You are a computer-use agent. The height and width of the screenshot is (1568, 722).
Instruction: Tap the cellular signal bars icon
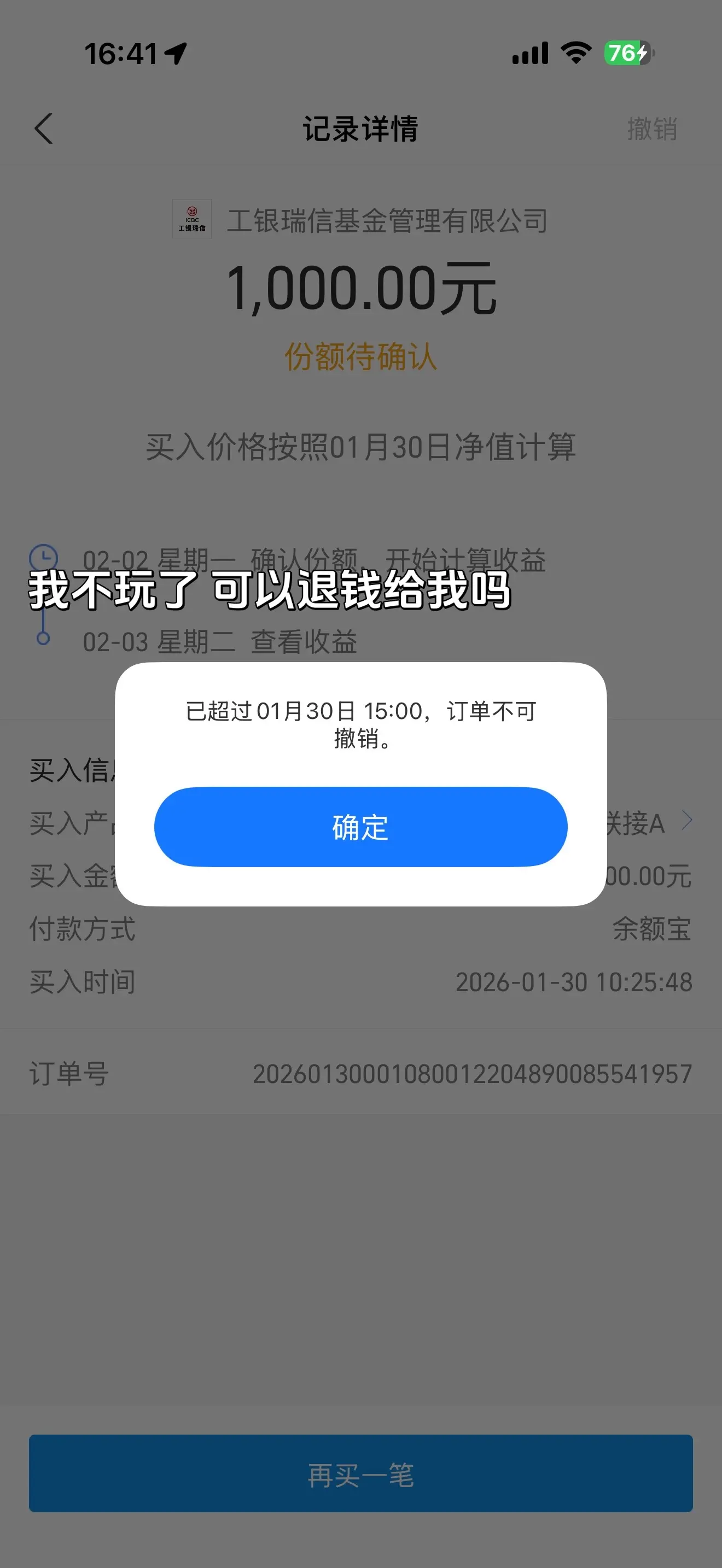click(529, 54)
